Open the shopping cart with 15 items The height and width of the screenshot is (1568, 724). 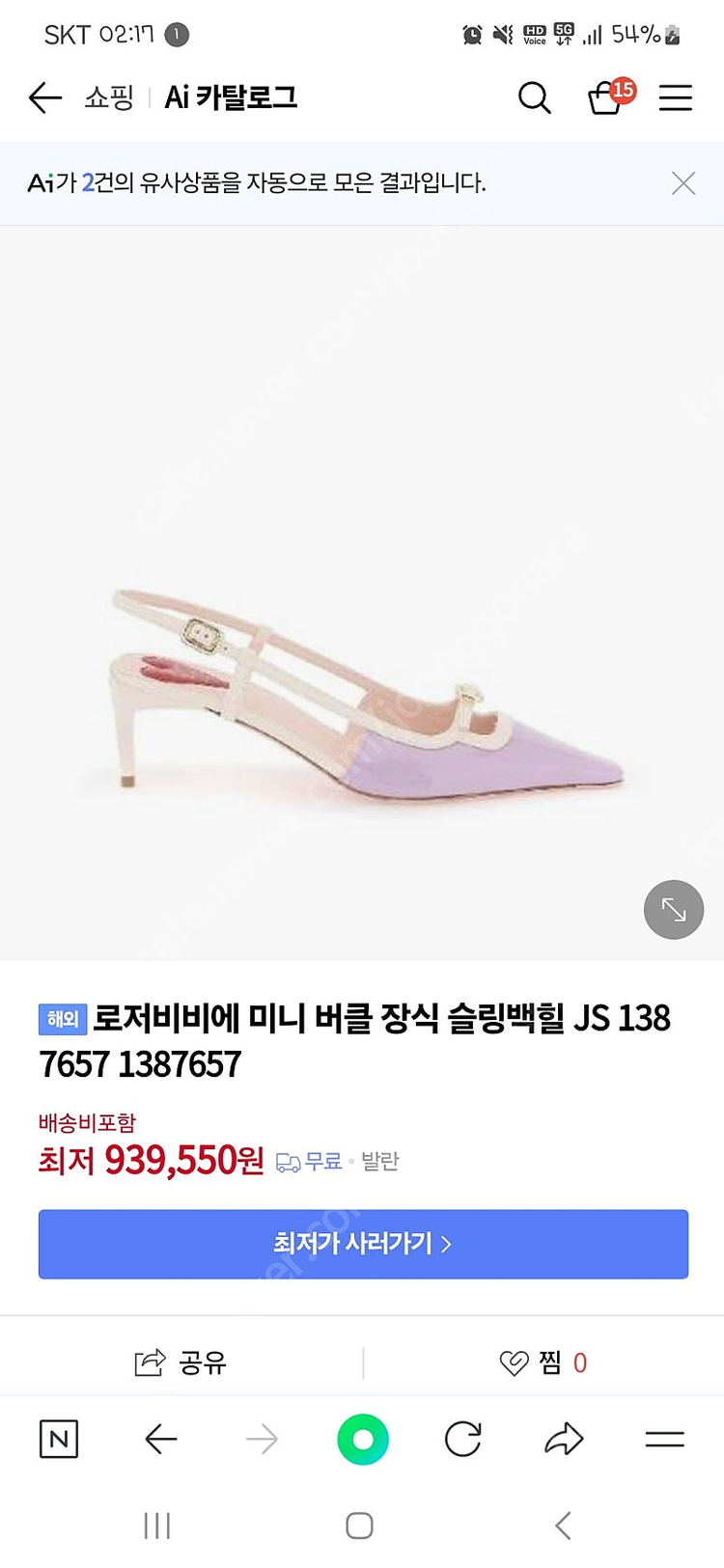point(606,97)
